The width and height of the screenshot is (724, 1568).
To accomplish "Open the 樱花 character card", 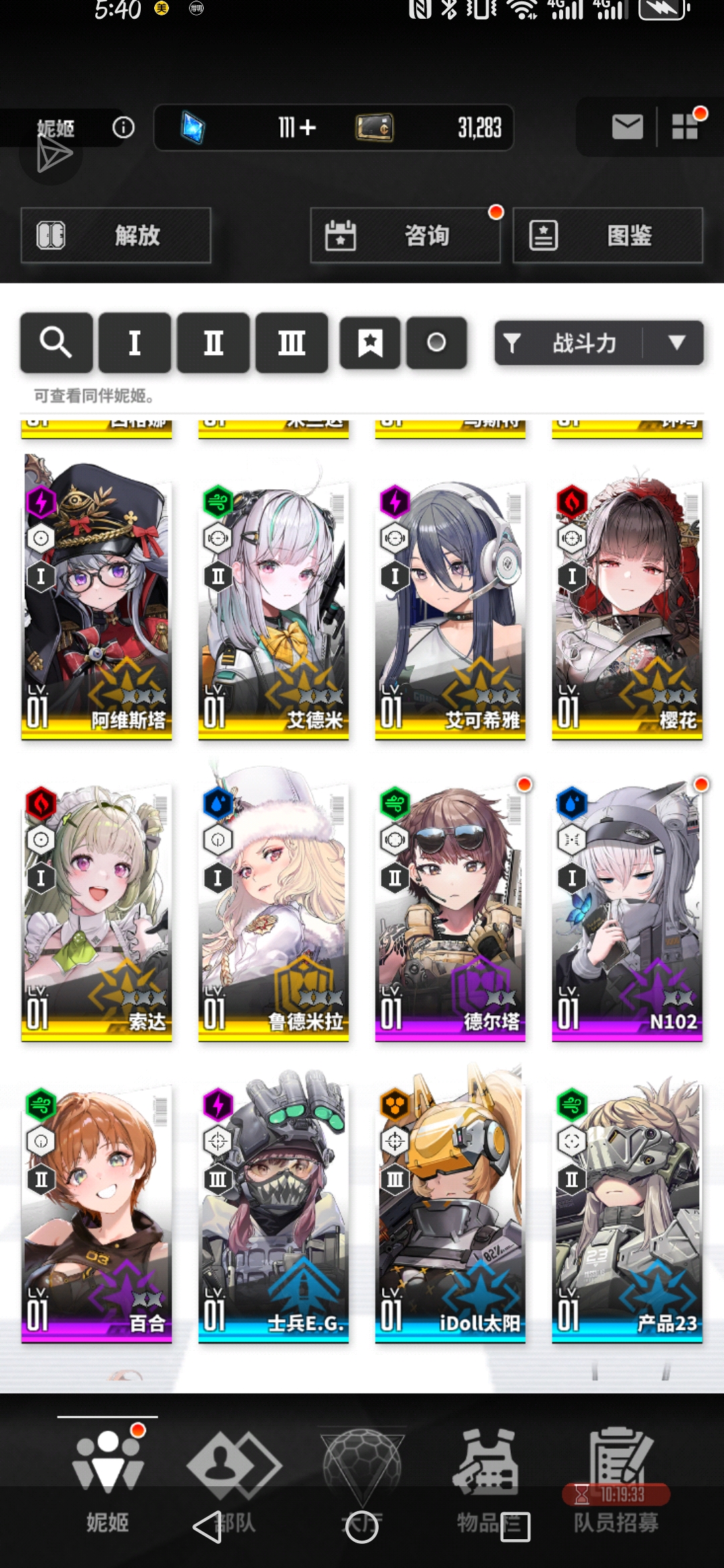I will click(627, 598).
